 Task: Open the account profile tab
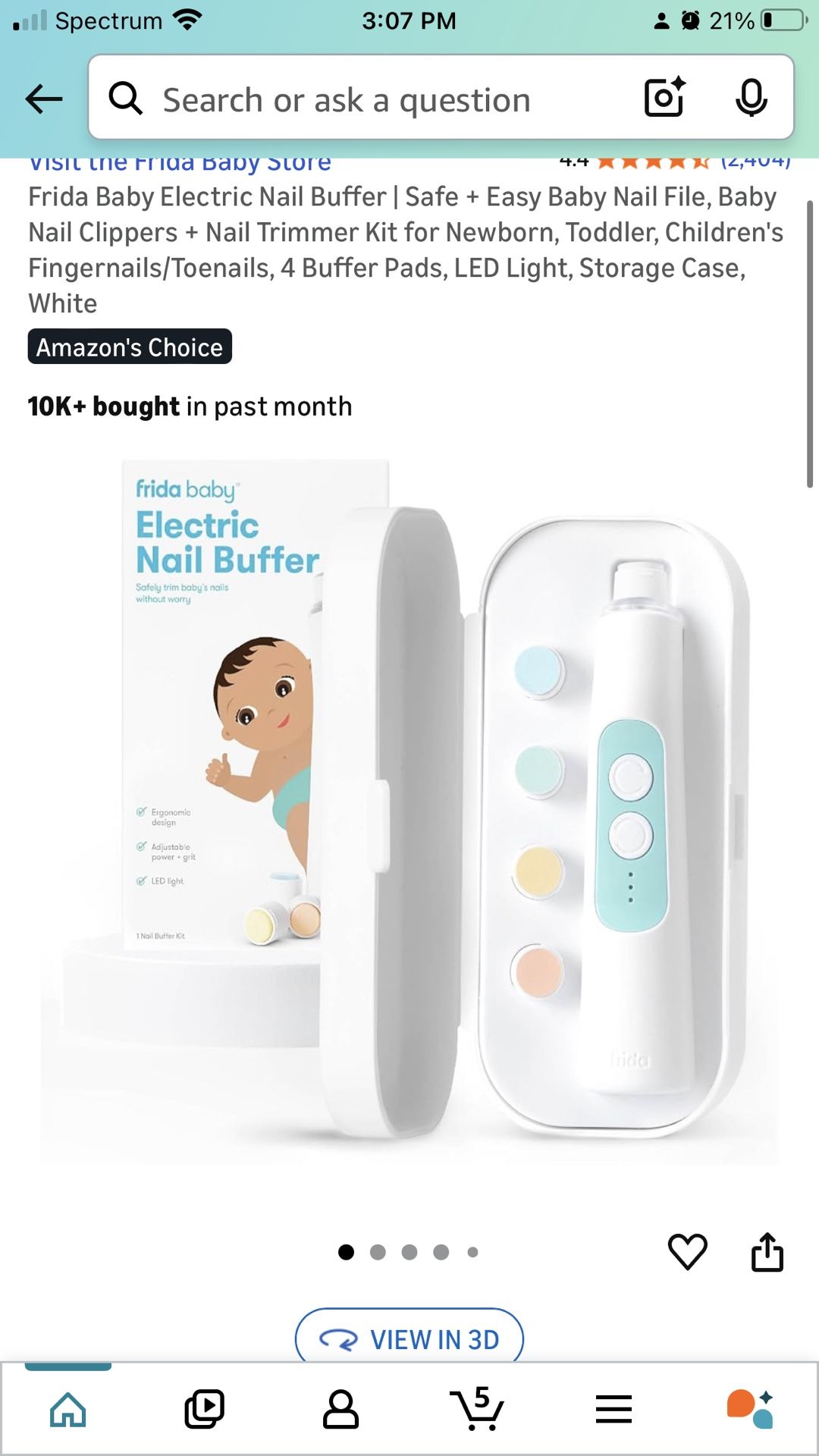(341, 1410)
